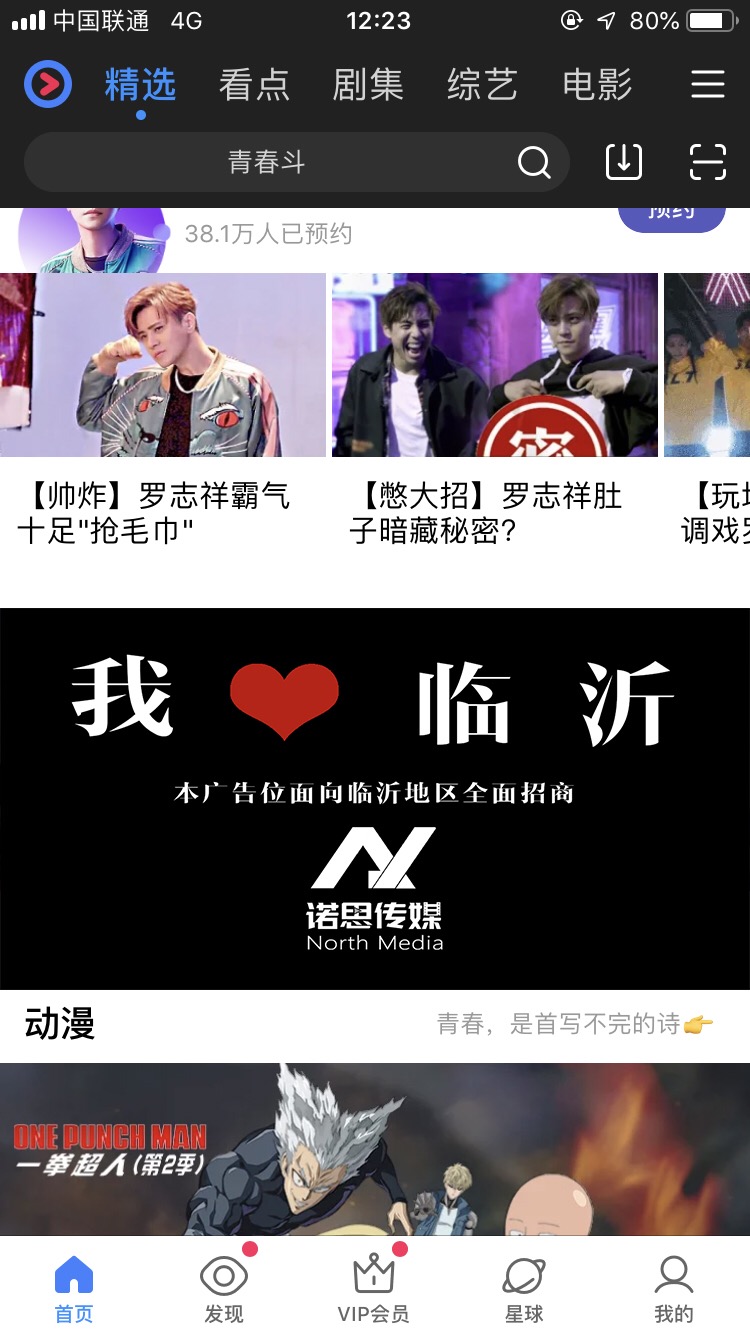This screenshot has height=1334, width=750.
Task: Select the 精选 top tab
Action: tap(140, 85)
